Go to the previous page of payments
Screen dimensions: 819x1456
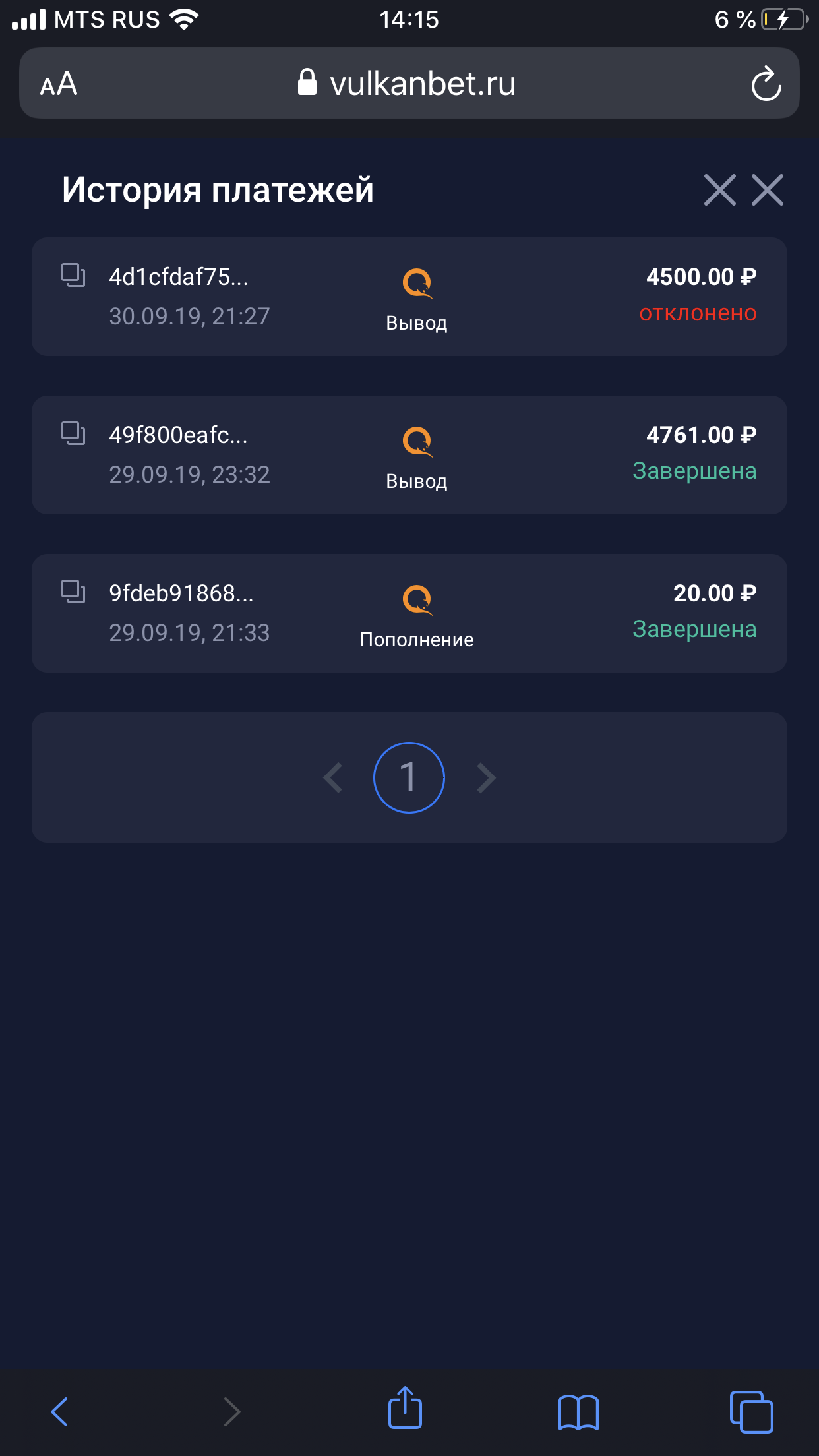pyautogui.click(x=332, y=778)
